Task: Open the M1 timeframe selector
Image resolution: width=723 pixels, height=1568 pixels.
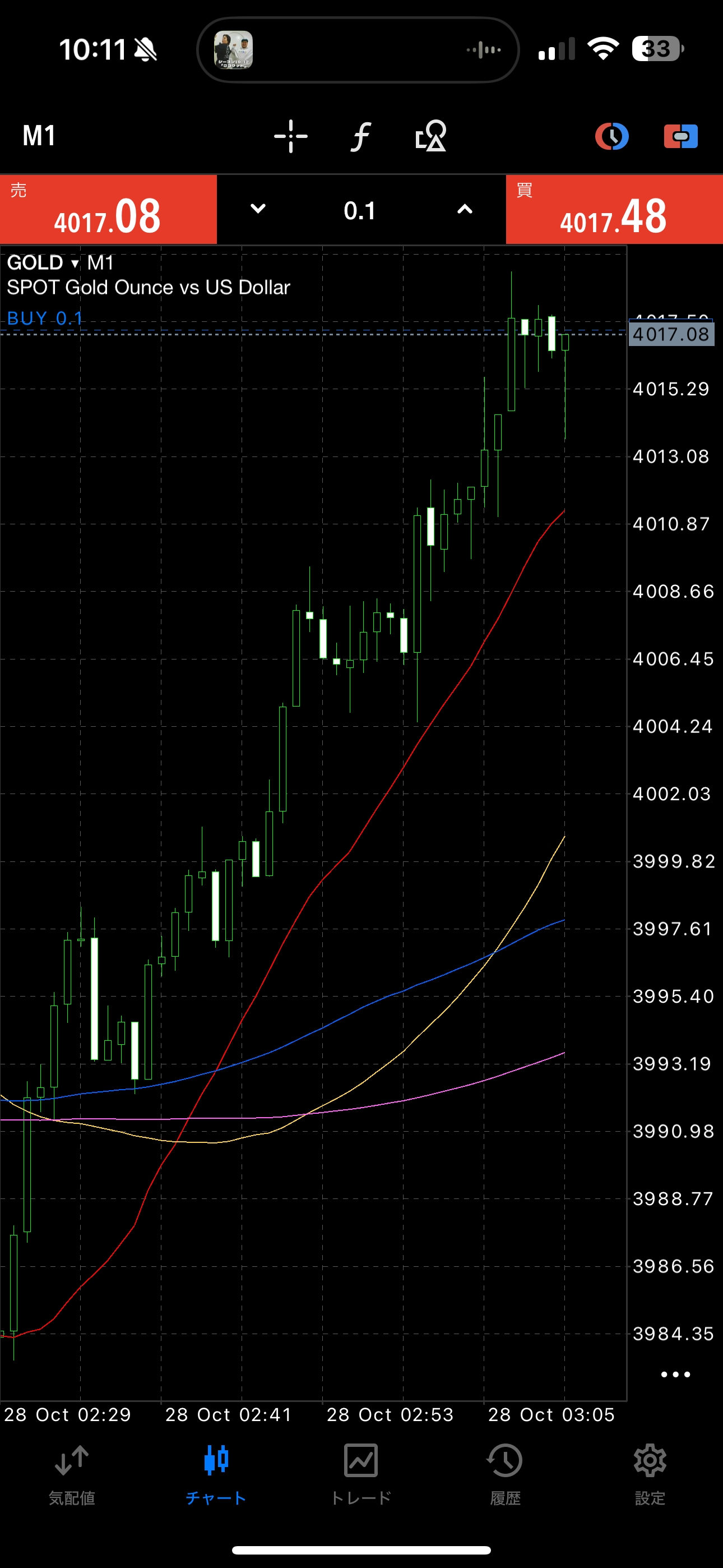Action: click(40, 136)
